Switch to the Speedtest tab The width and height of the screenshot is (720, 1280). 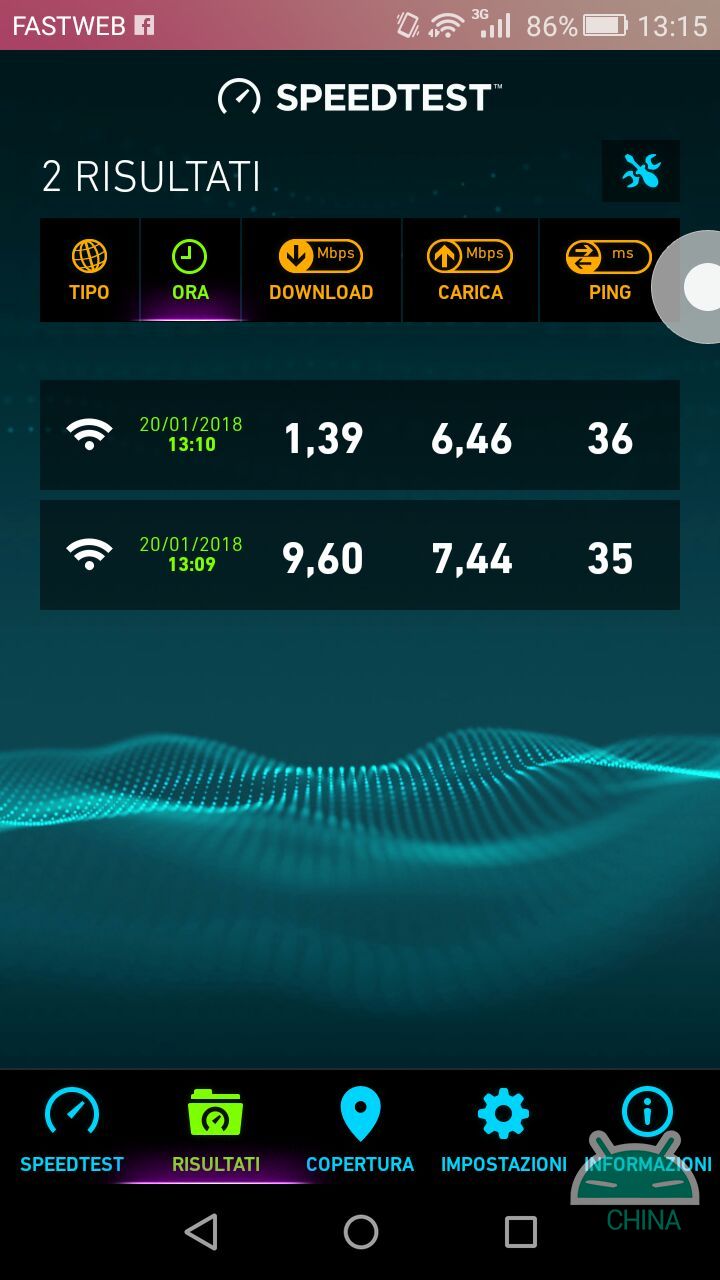pos(72,1129)
